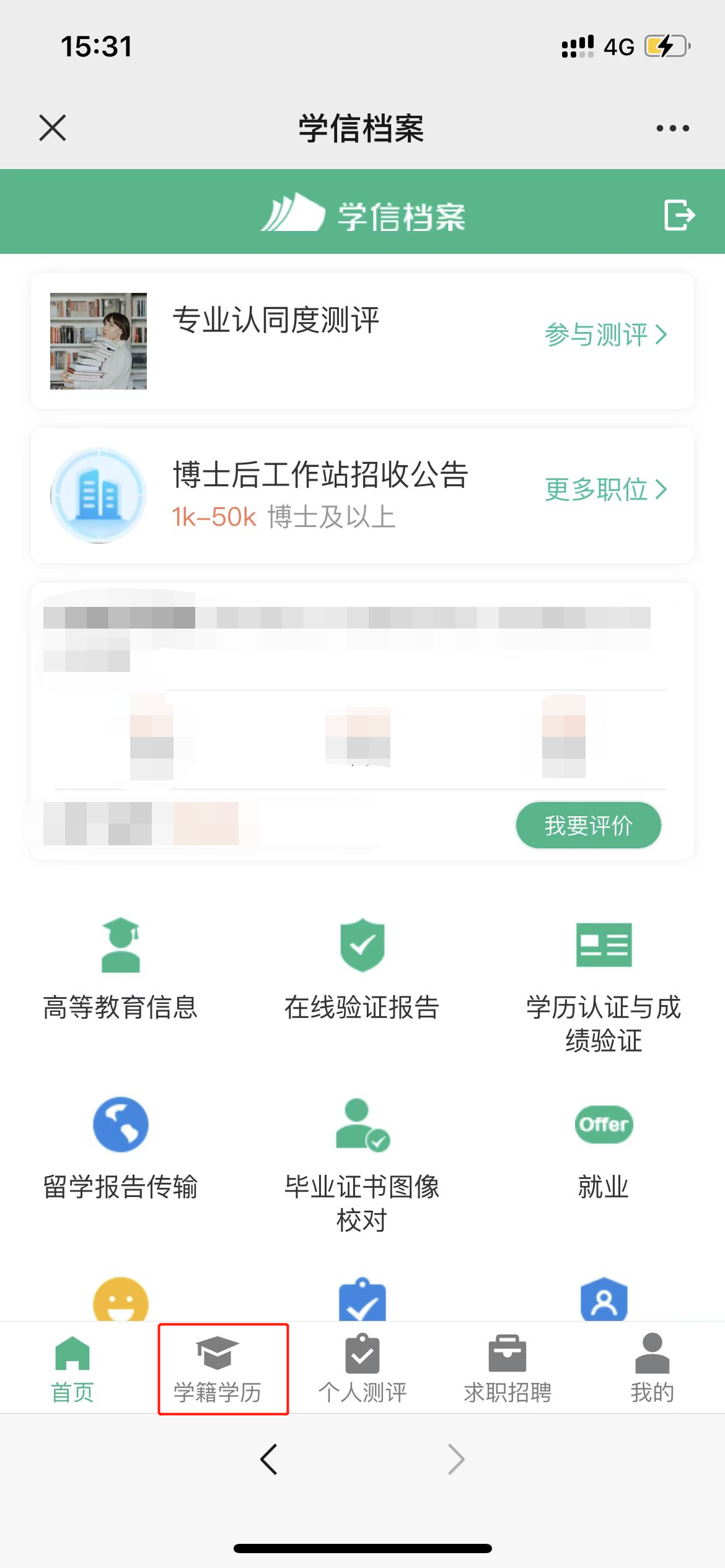Go to 毕业证书图像校对
The width and height of the screenshot is (725, 1568).
(x=362, y=1164)
